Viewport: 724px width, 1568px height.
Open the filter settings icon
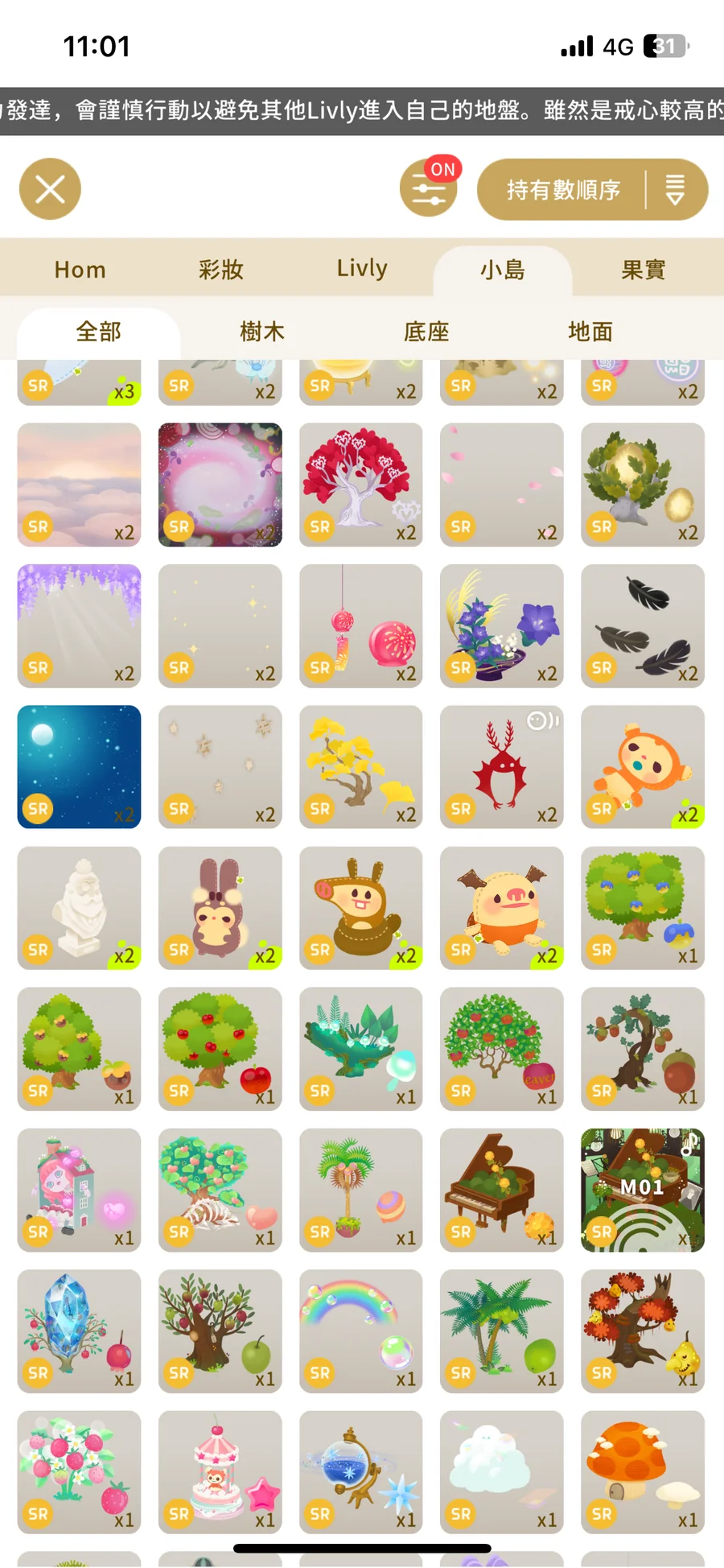pos(428,189)
